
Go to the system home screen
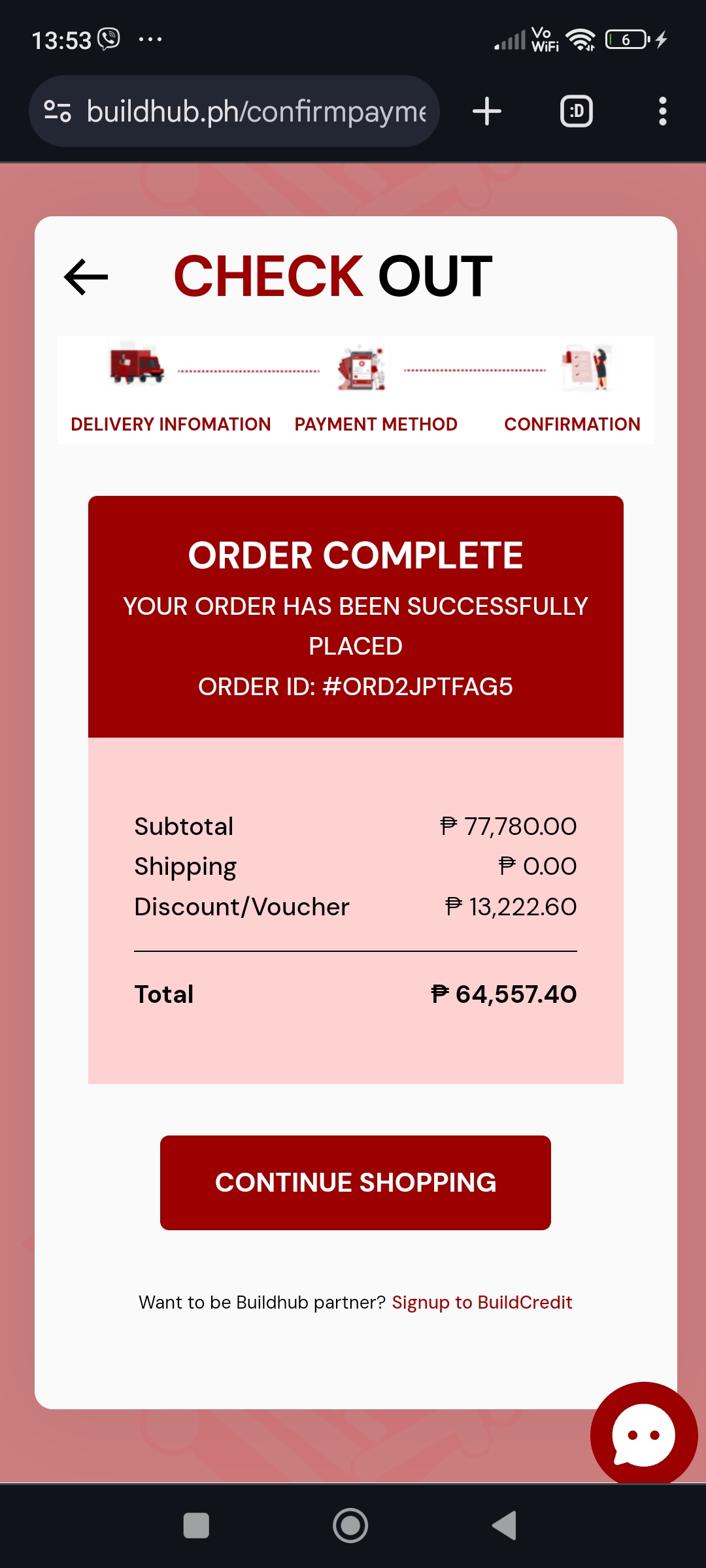(x=350, y=1526)
